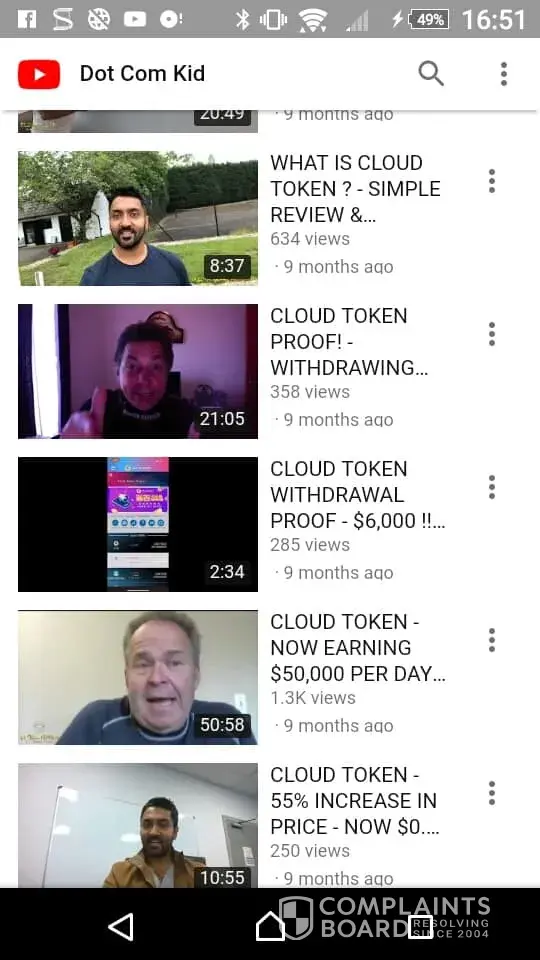The height and width of the screenshot is (960, 540).
Task: Play the $6,000 withdrawal proof video
Action: coord(138,524)
